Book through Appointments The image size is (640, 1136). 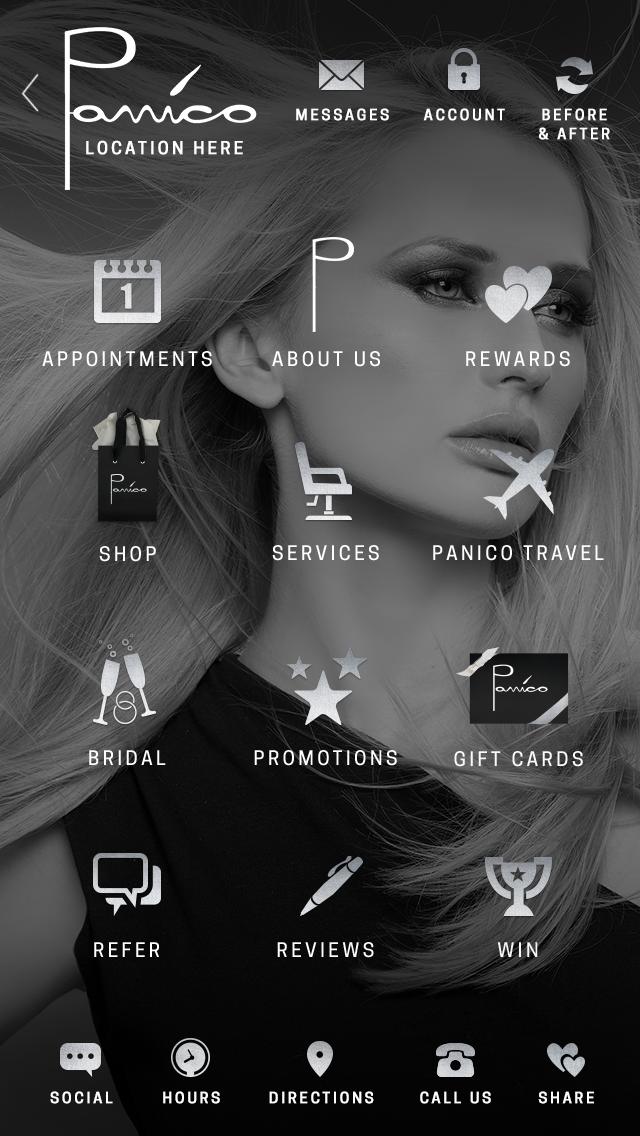coord(127,310)
